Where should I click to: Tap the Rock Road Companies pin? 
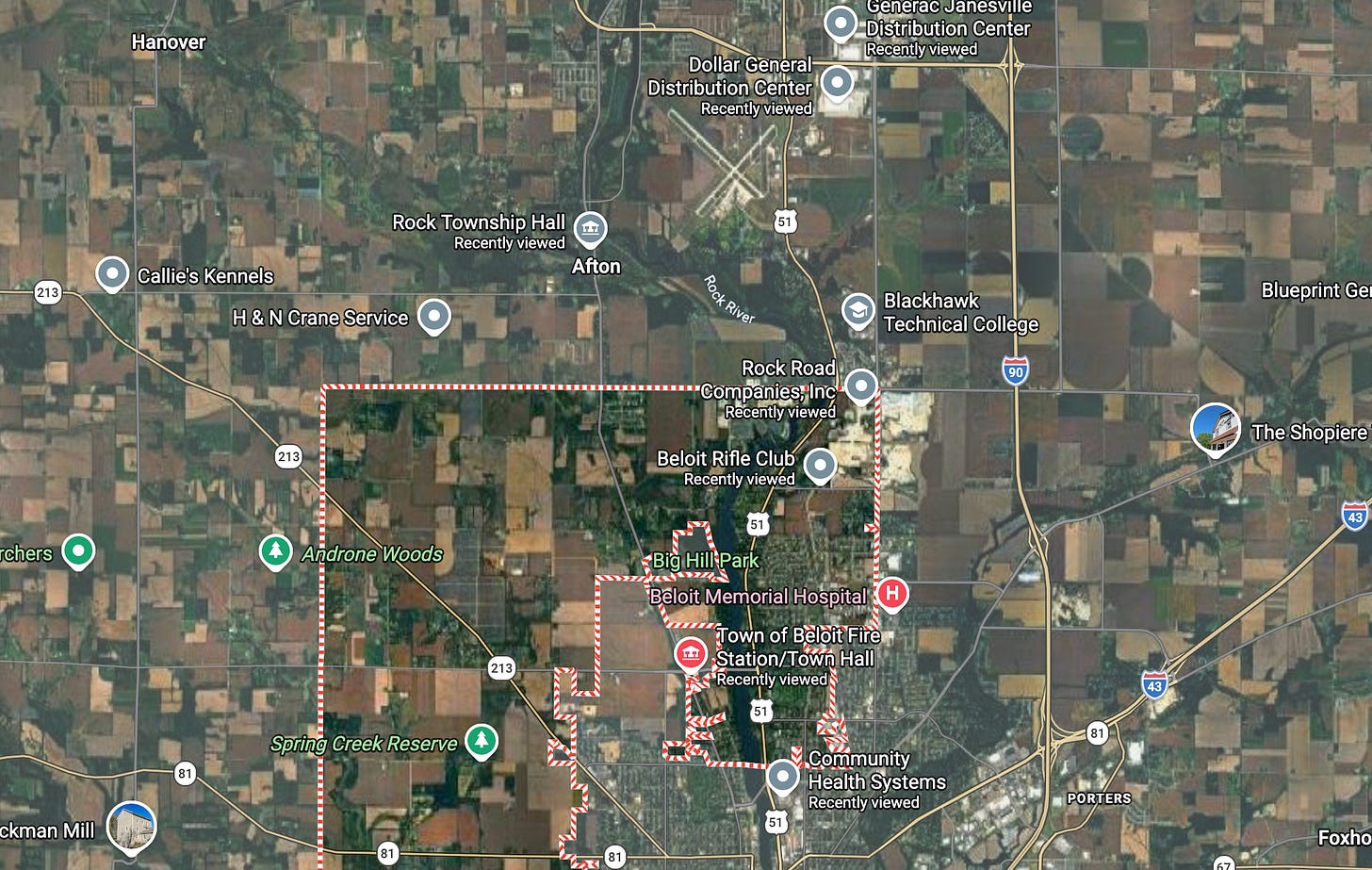pyautogui.click(x=860, y=385)
